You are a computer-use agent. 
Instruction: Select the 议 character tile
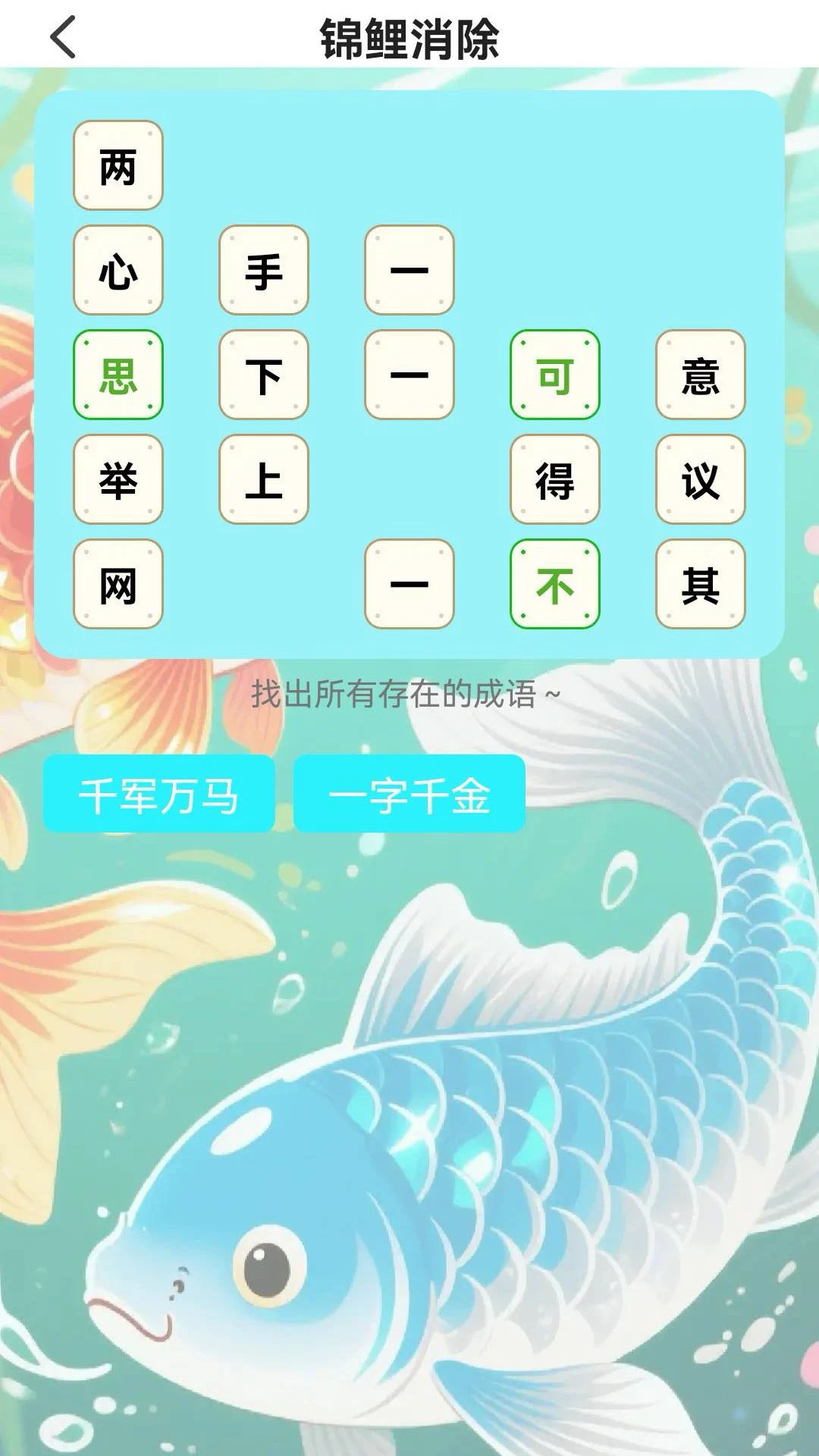(x=700, y=478)
